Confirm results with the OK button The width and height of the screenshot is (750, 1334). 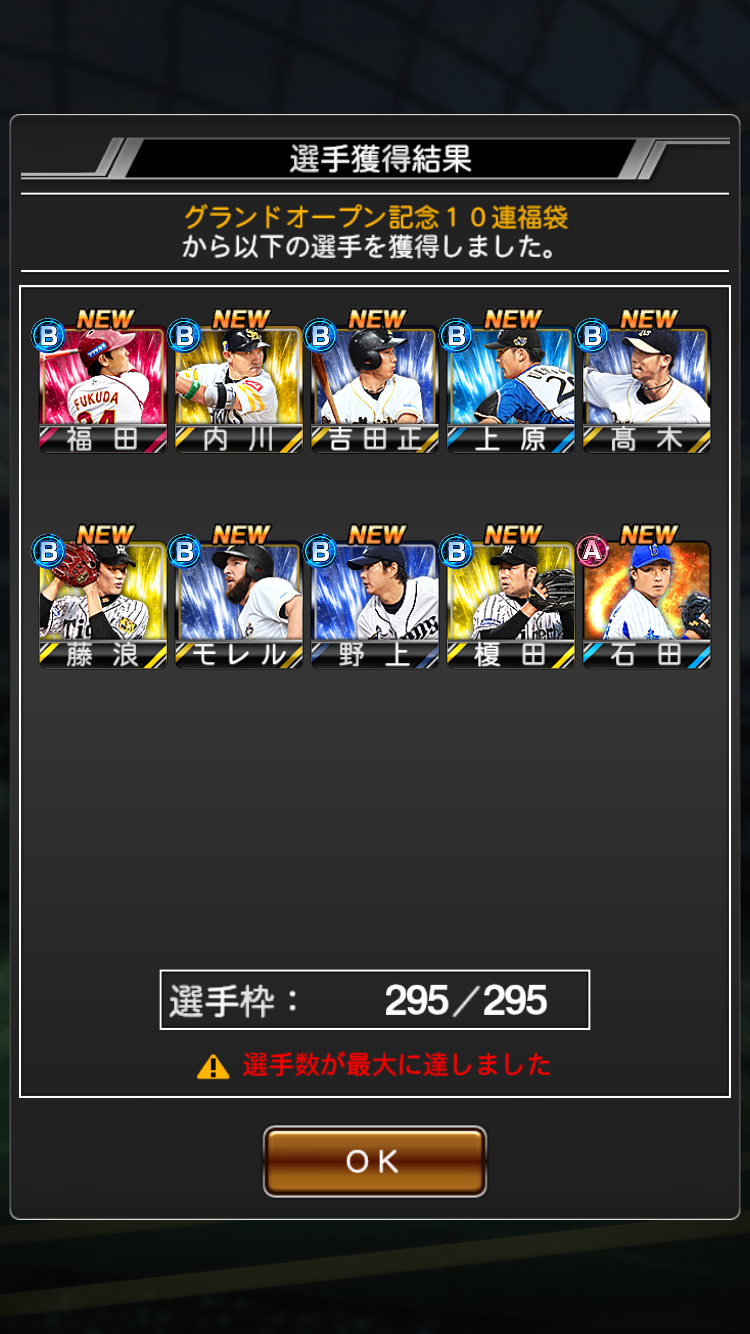click(x=374, y=1161)
